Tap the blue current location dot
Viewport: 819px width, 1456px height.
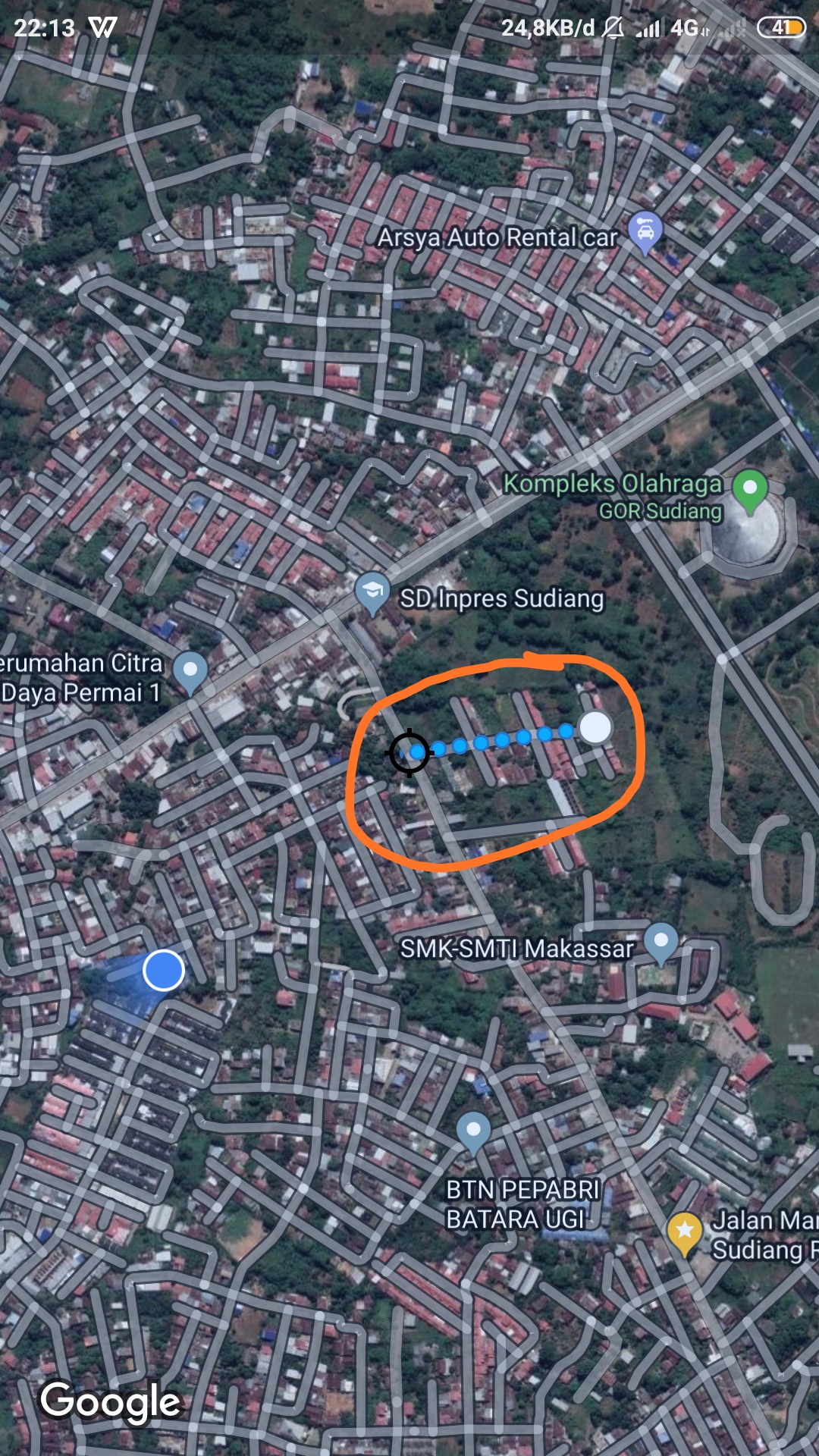click(x=164, y=971)
